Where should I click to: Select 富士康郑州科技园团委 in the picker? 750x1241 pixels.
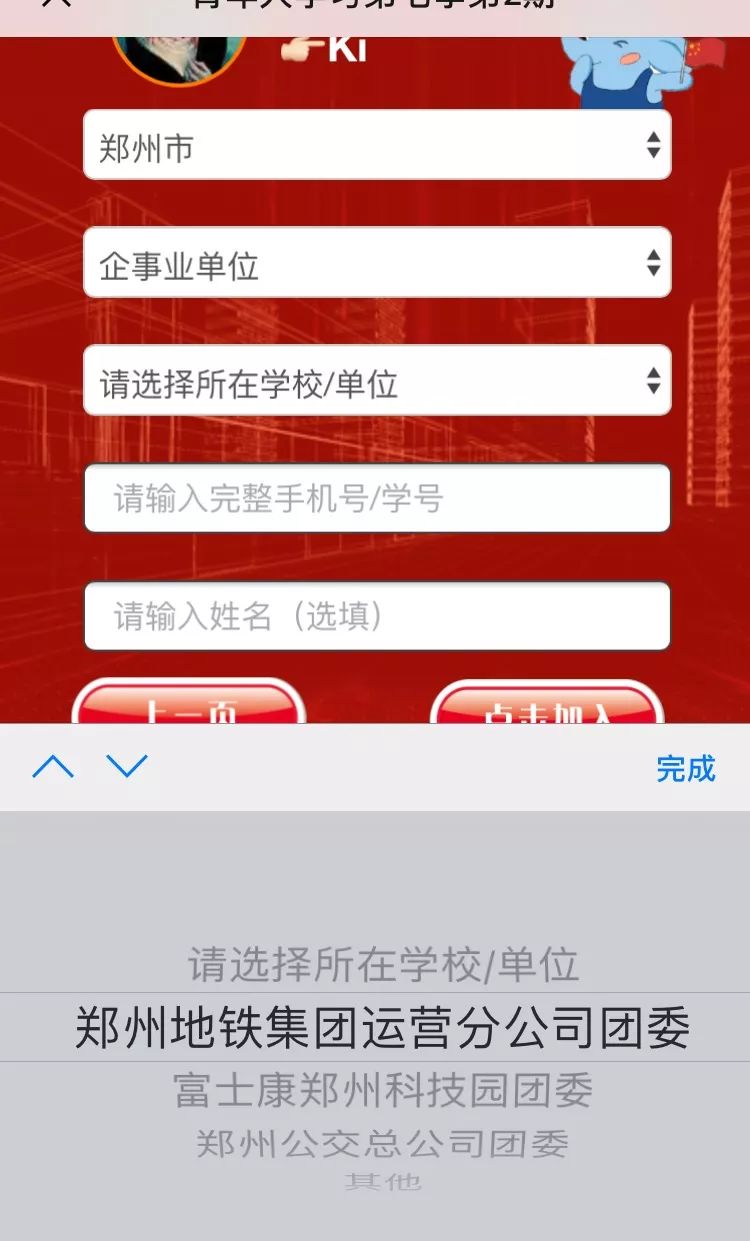382,1090
